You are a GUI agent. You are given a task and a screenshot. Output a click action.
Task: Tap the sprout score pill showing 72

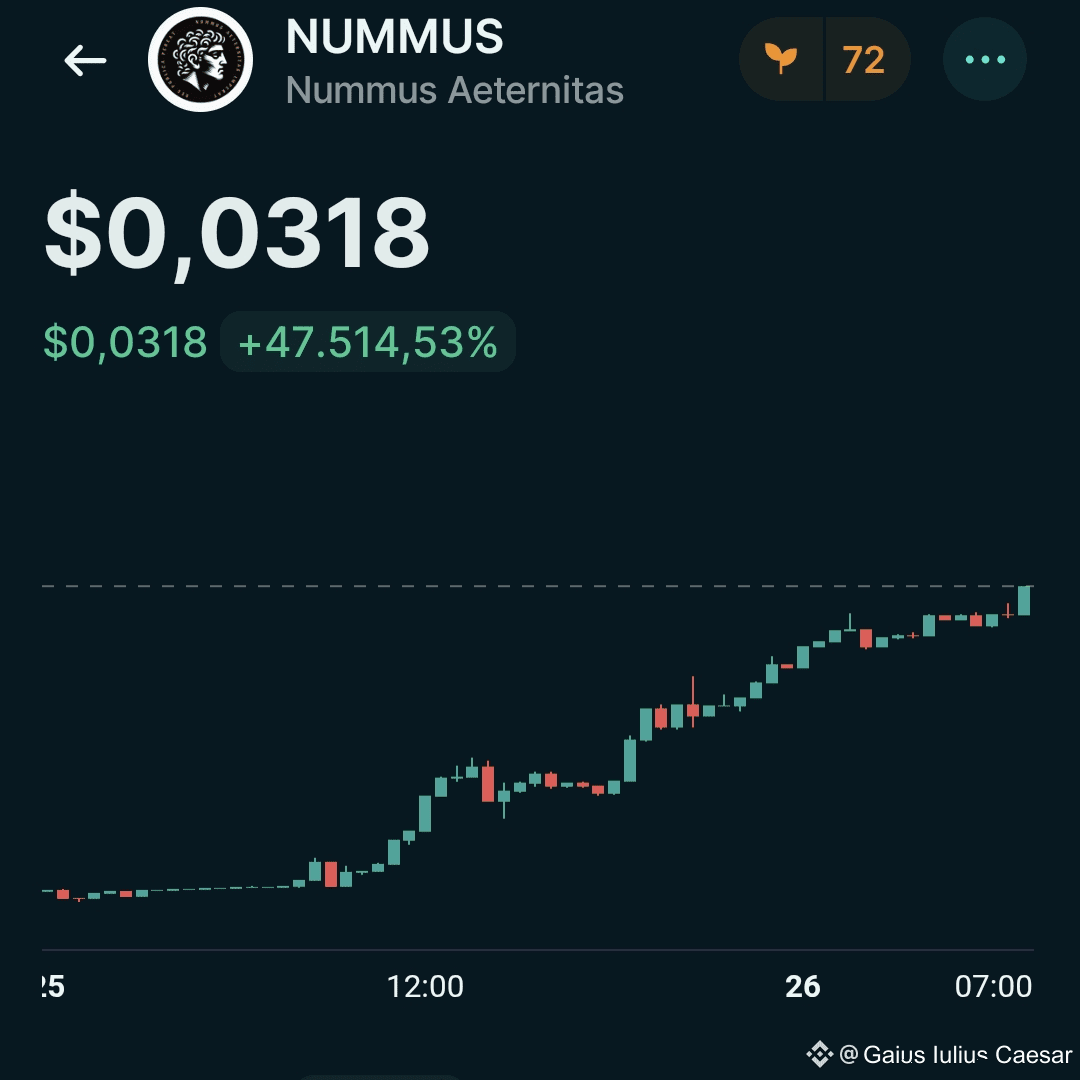tap(825, 60)
